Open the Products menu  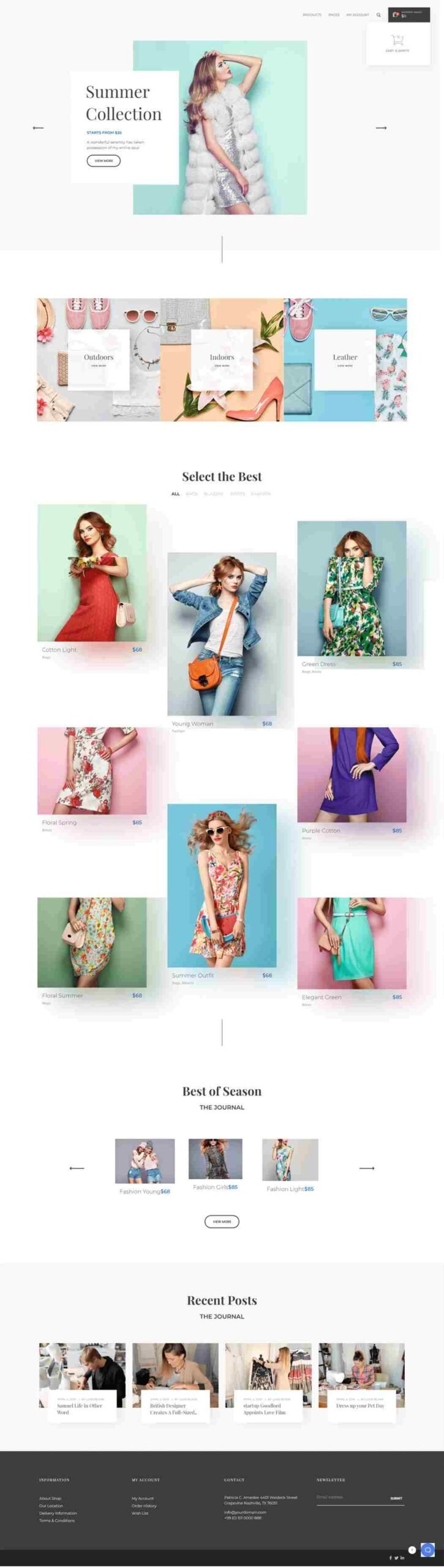(312, 15)
